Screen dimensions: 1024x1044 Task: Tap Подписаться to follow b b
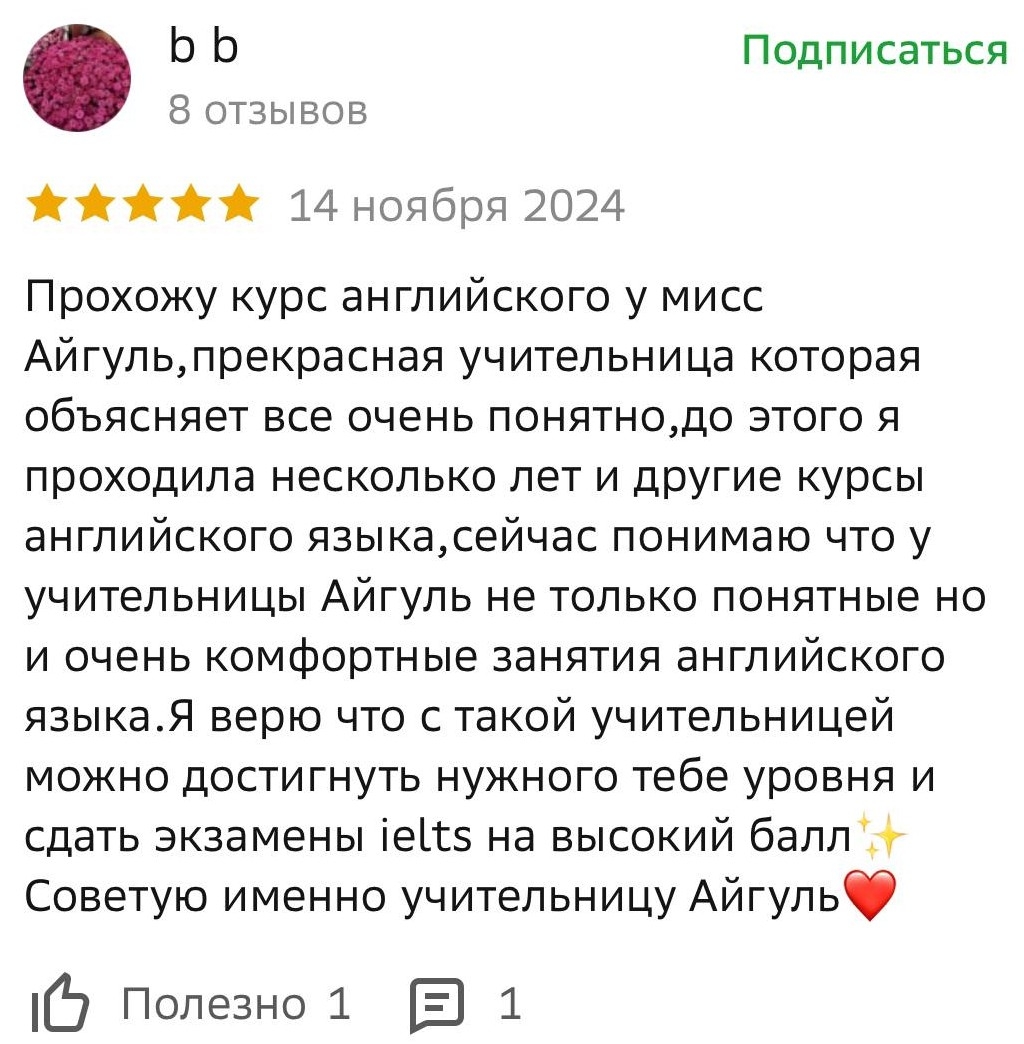point(874,50)
